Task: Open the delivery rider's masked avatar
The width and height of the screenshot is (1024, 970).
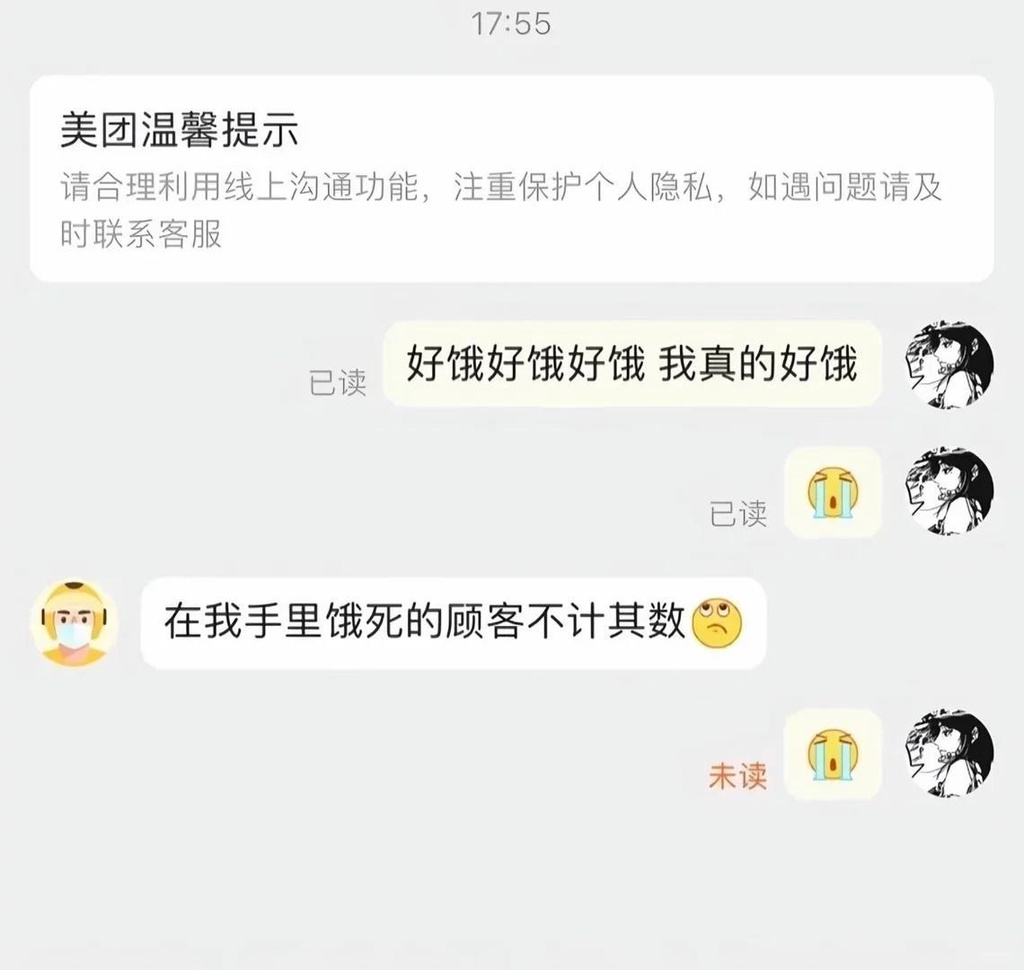Action: point(74,624)
